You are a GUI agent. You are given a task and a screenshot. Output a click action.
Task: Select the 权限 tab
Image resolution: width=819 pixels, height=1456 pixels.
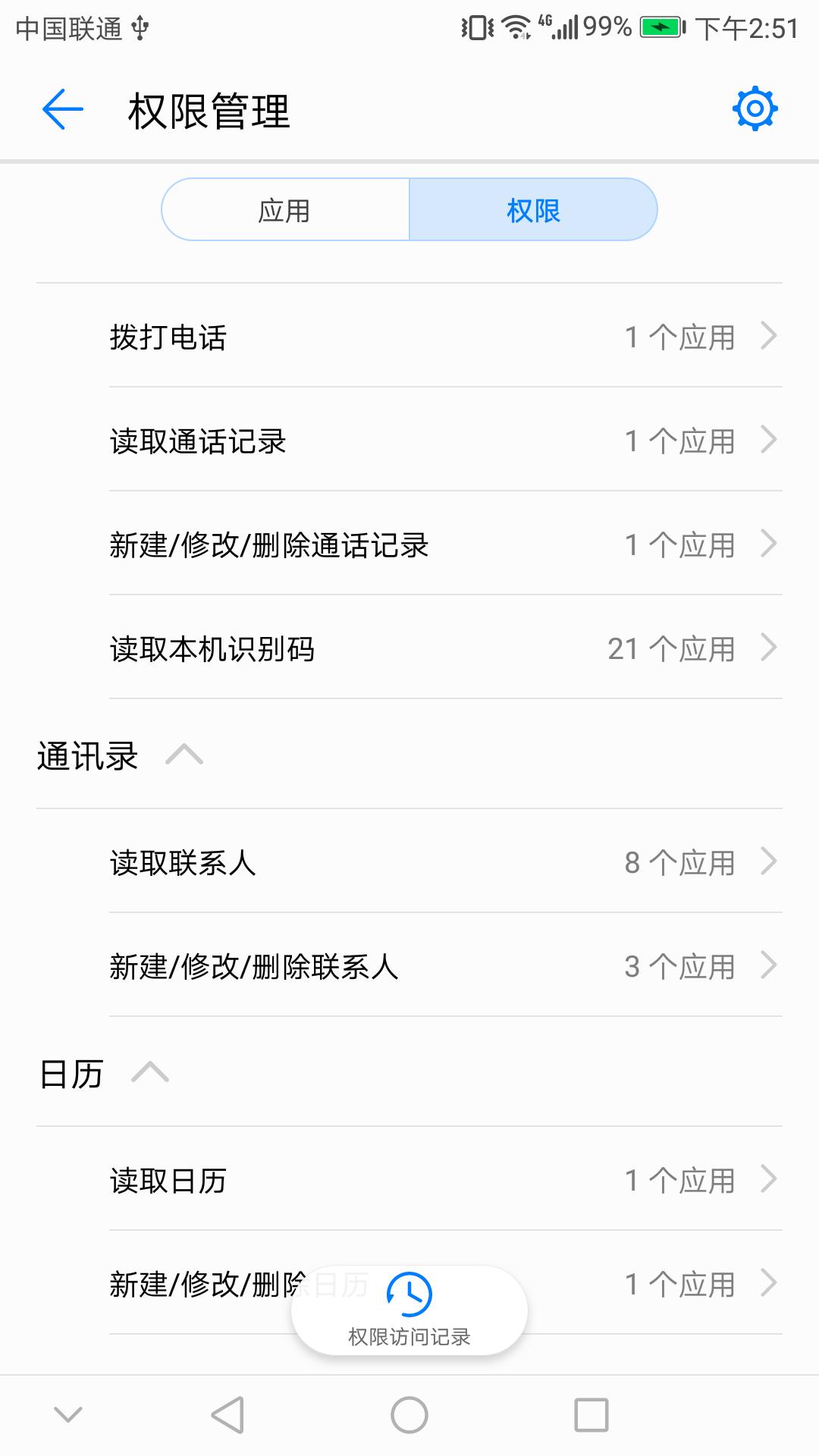point(533,210)
